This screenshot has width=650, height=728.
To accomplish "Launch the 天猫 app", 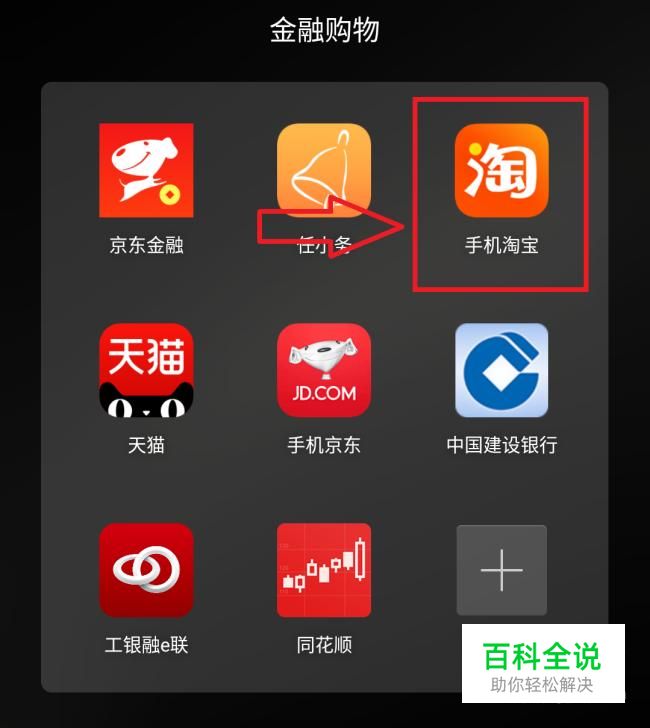I will [x=146, y=370].
